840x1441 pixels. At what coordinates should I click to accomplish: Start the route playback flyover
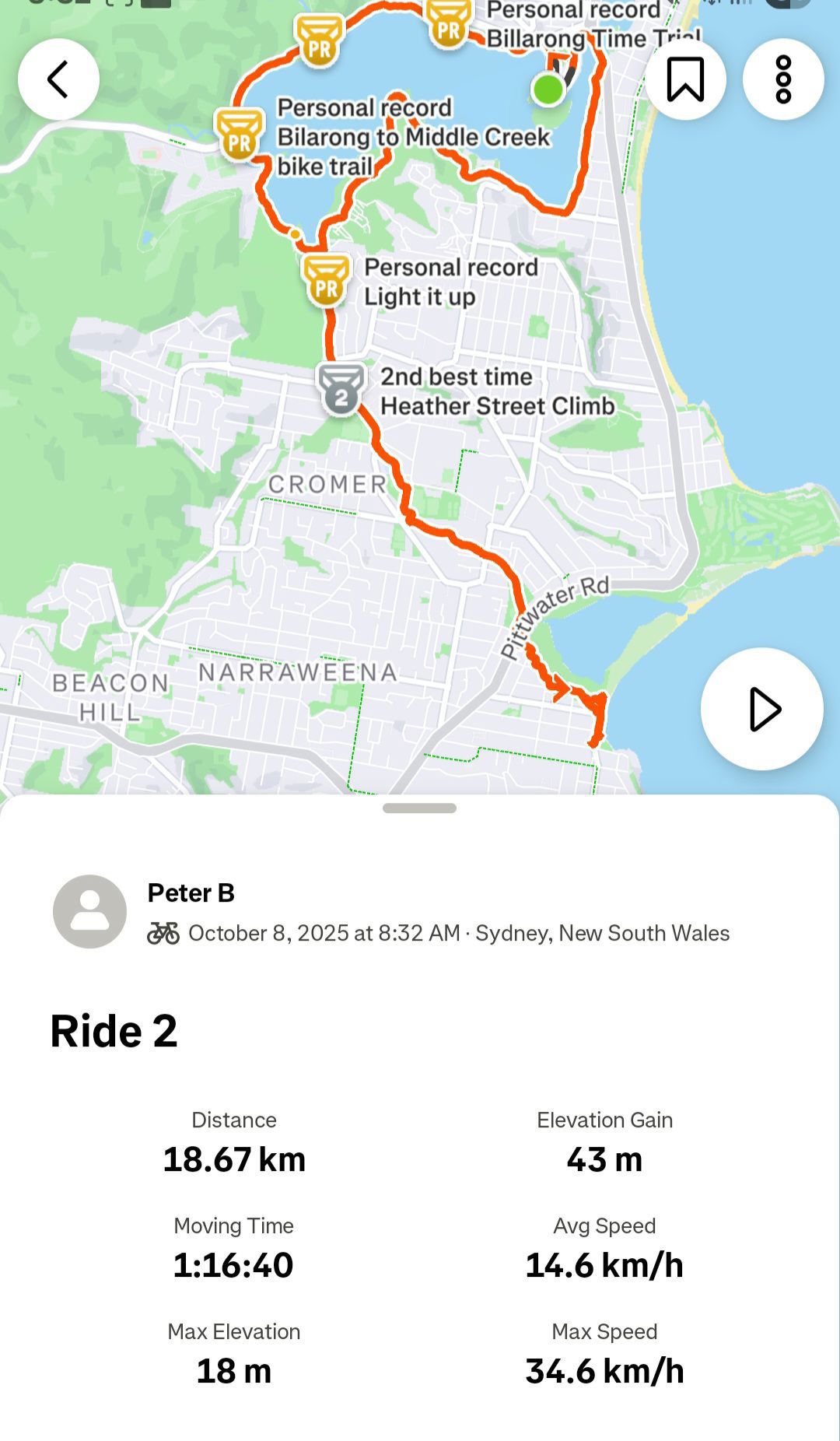[x=762, y=709]
